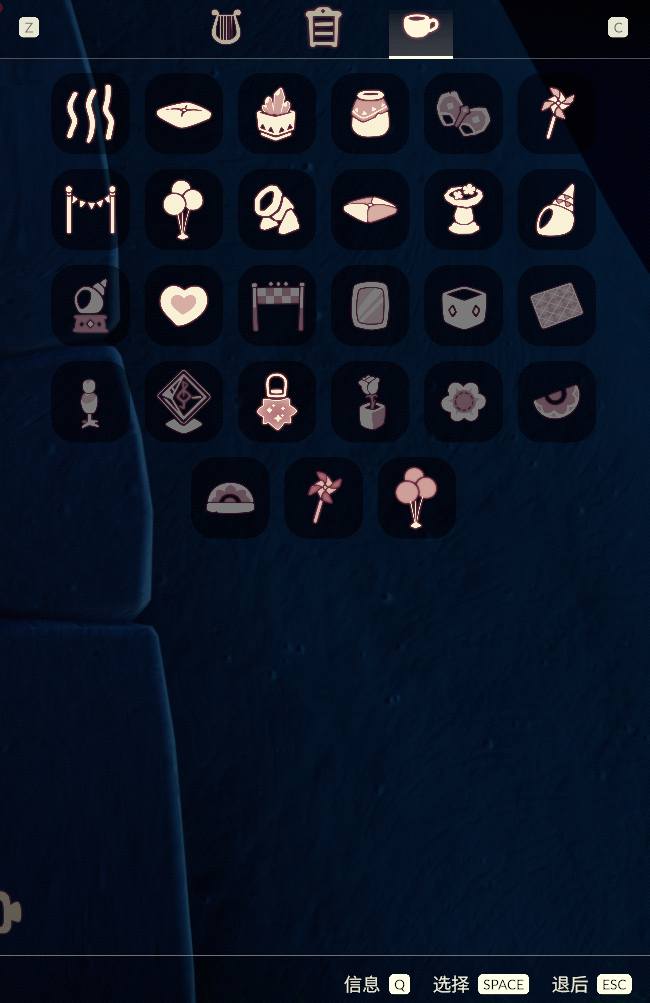Switch to the lyre music tab

point(226,27)
